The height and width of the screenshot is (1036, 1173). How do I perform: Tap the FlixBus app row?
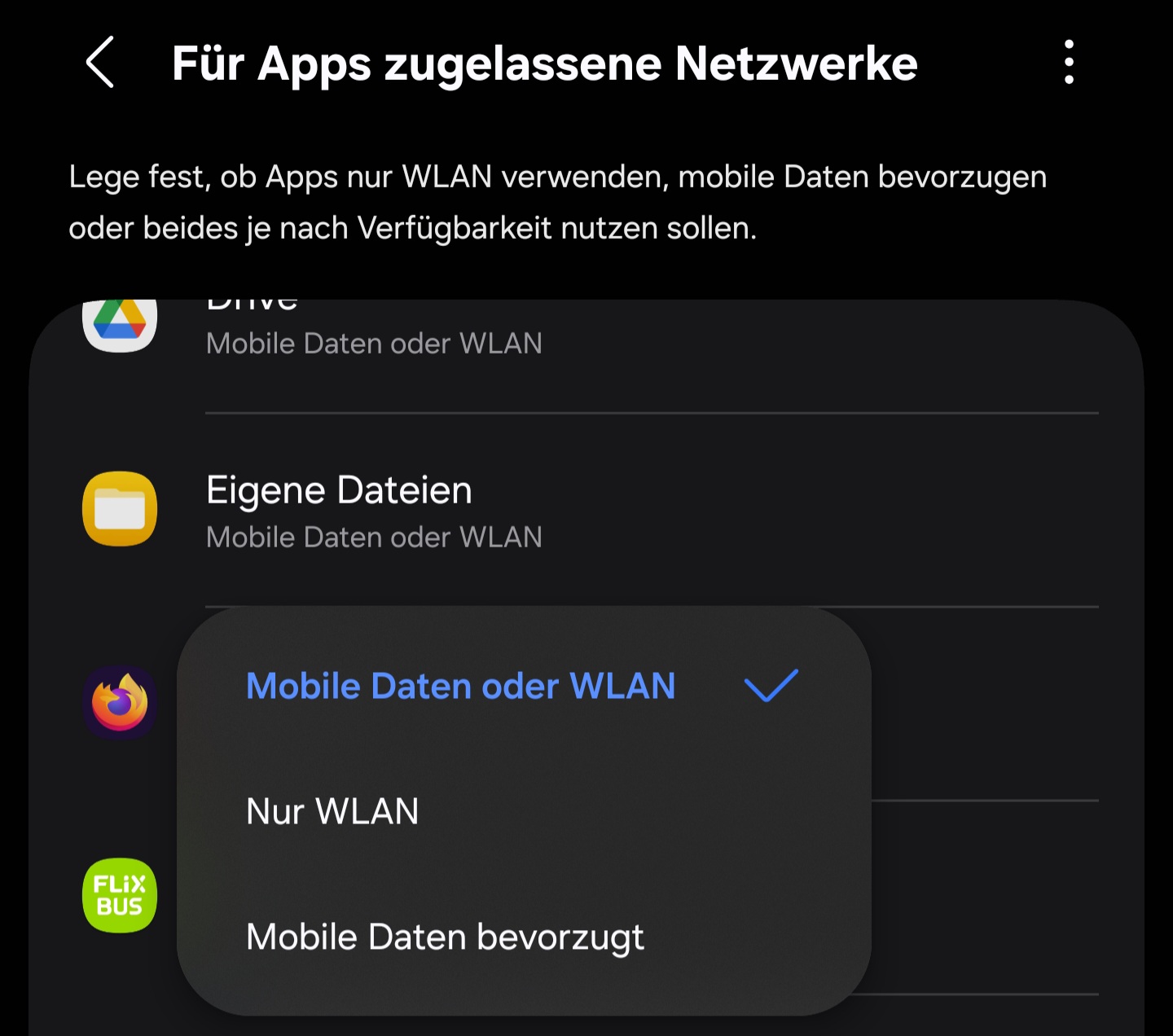point(120,895)
